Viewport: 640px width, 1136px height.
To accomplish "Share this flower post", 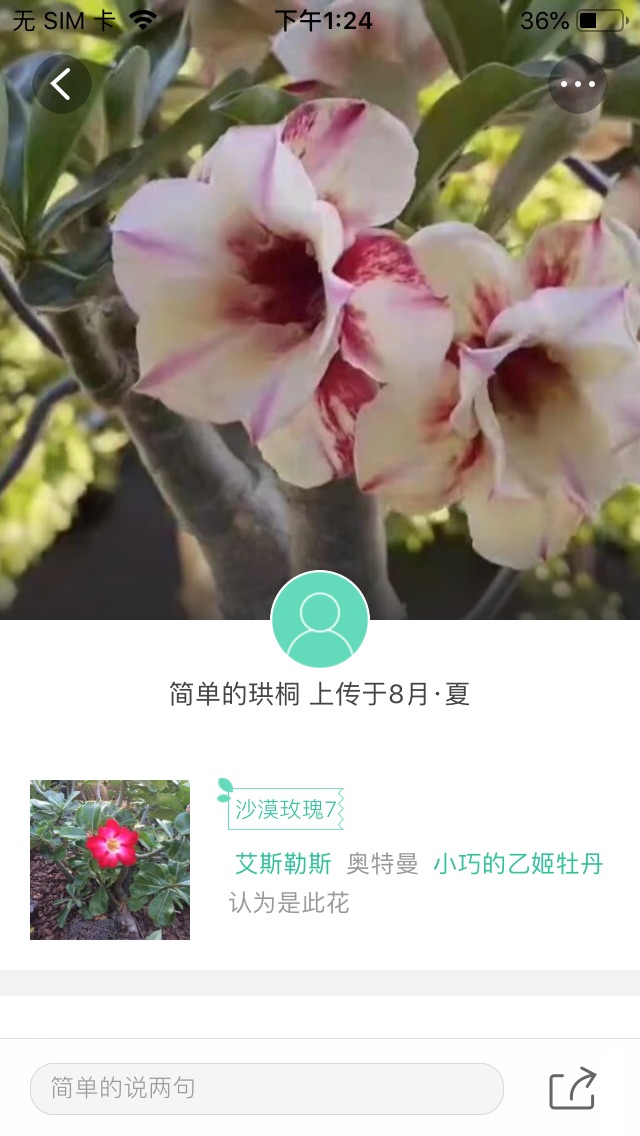I will click(573, 1088).
